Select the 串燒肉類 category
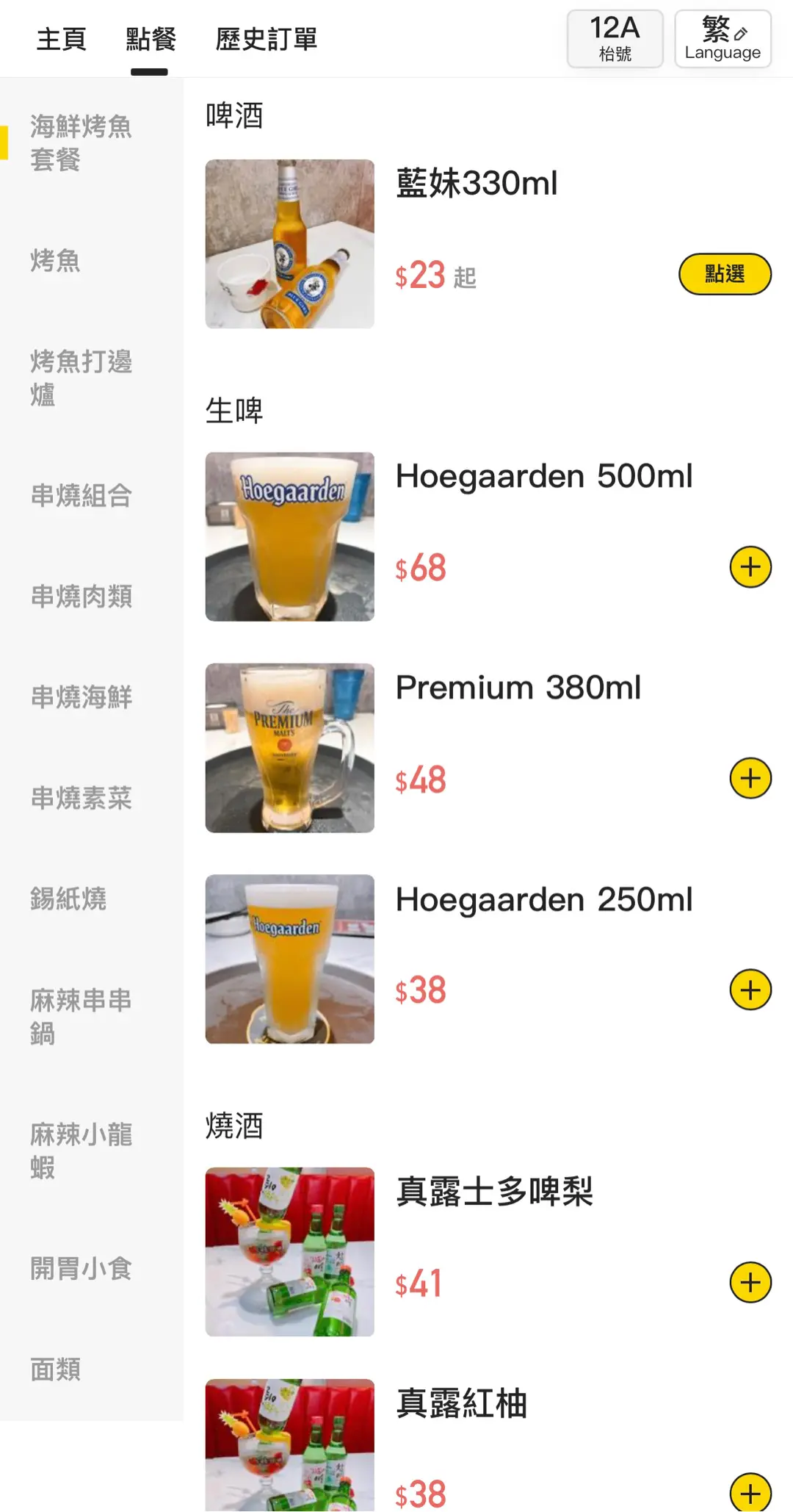The image size is (793, 1512). 81,597
